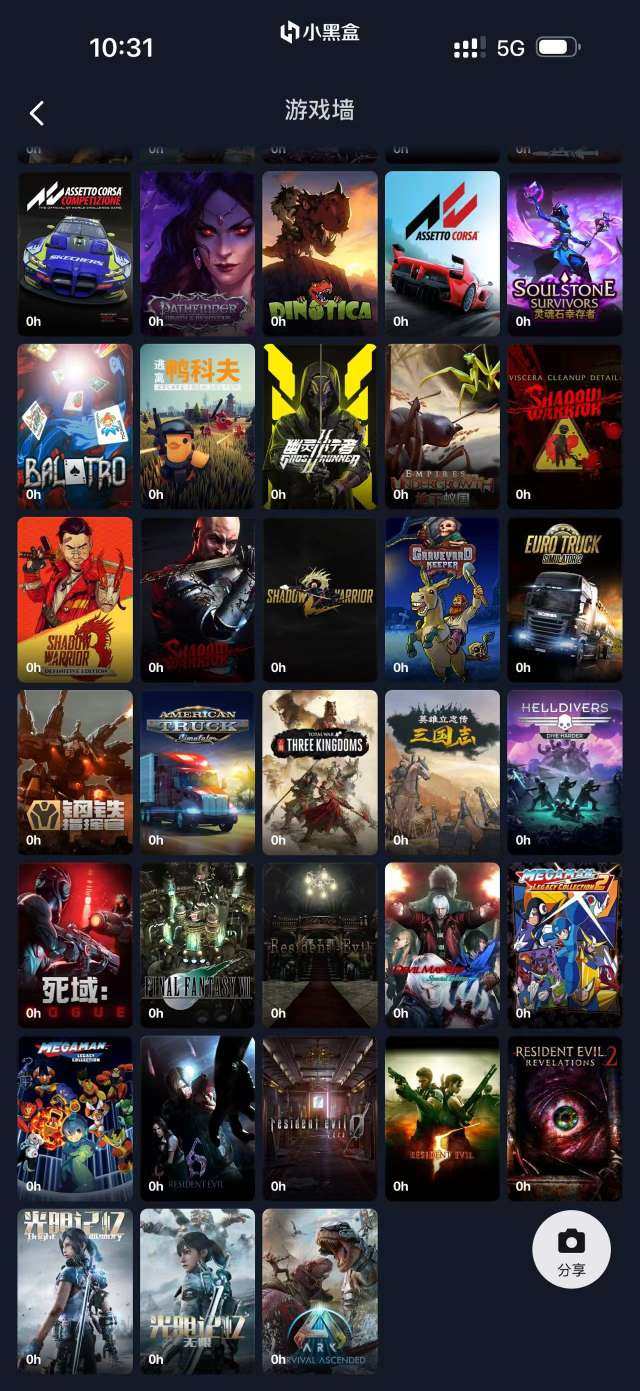Screen dimensions: 640x1391
Task: Open the Empires of the Undergrowth tile
Action: coord(442,426)
